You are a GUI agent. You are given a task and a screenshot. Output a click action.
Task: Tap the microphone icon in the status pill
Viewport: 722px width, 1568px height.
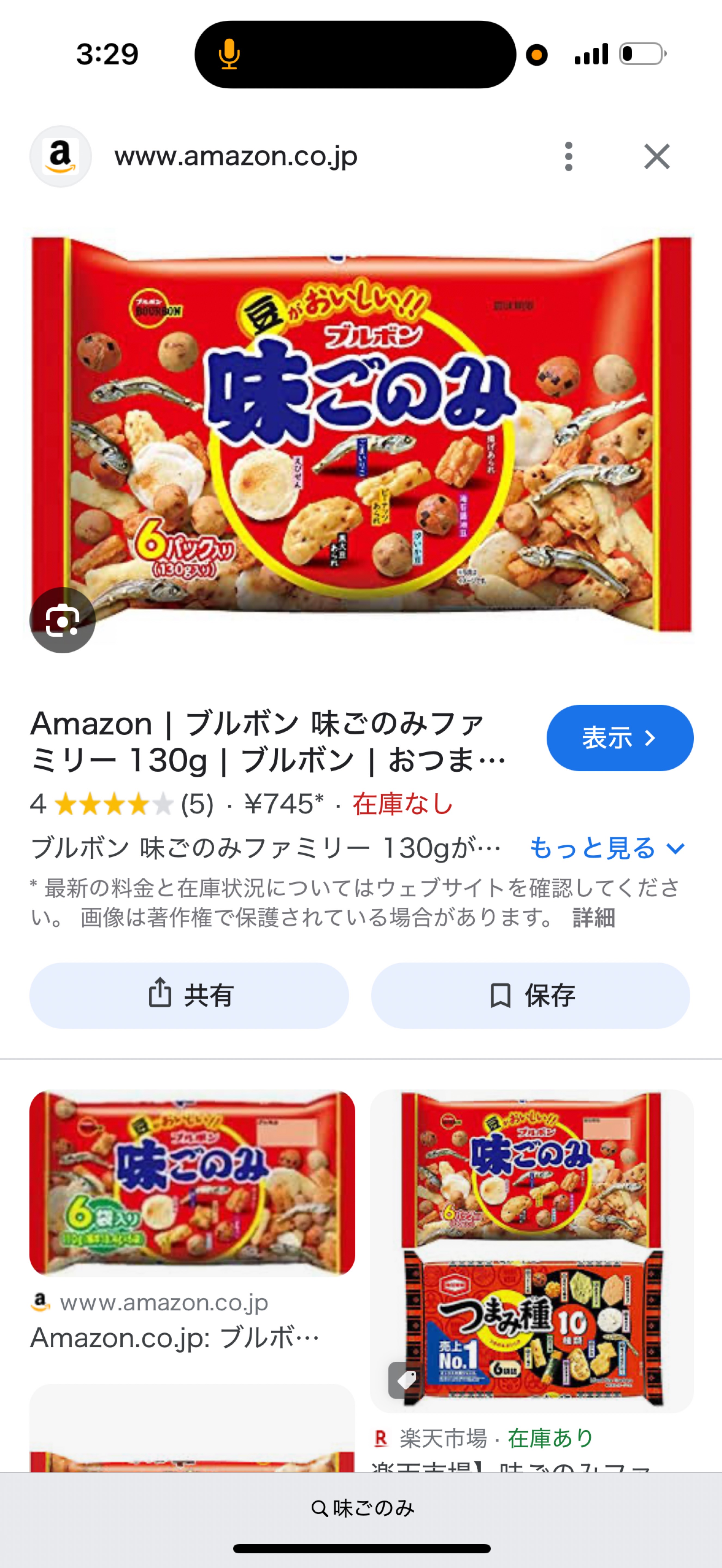(230, 55)
